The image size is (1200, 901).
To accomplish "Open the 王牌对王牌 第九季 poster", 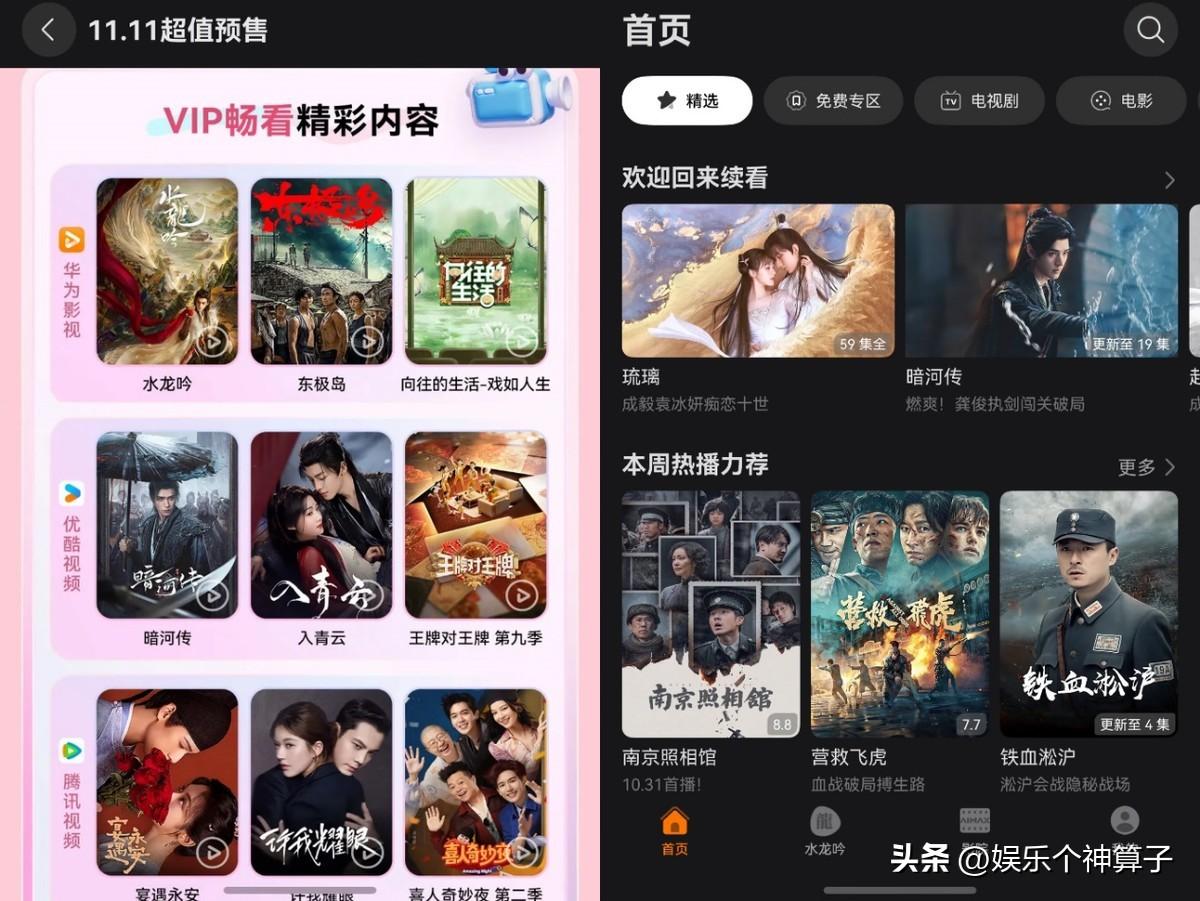I will [476, 525].
